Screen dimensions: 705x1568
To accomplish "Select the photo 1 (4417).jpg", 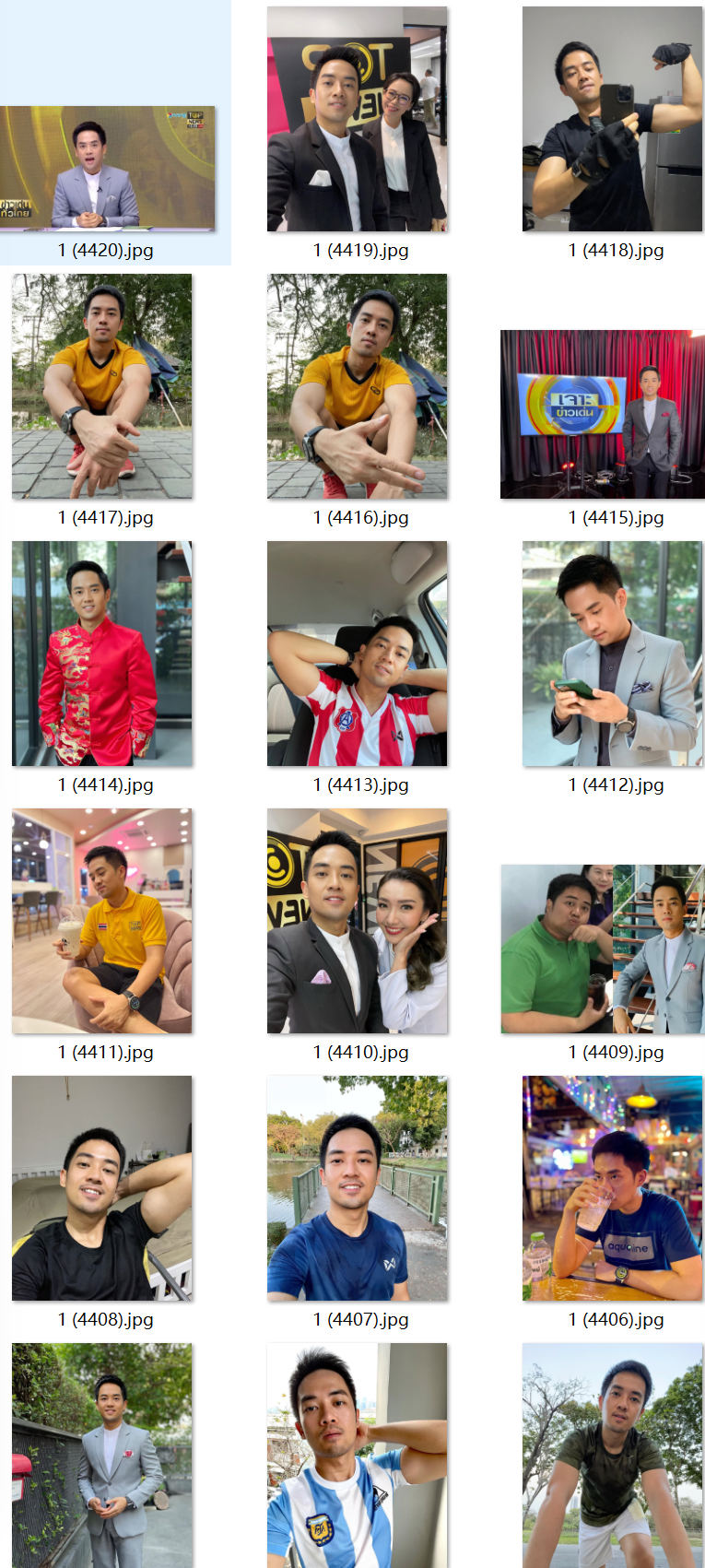I will tap(102, 386).
